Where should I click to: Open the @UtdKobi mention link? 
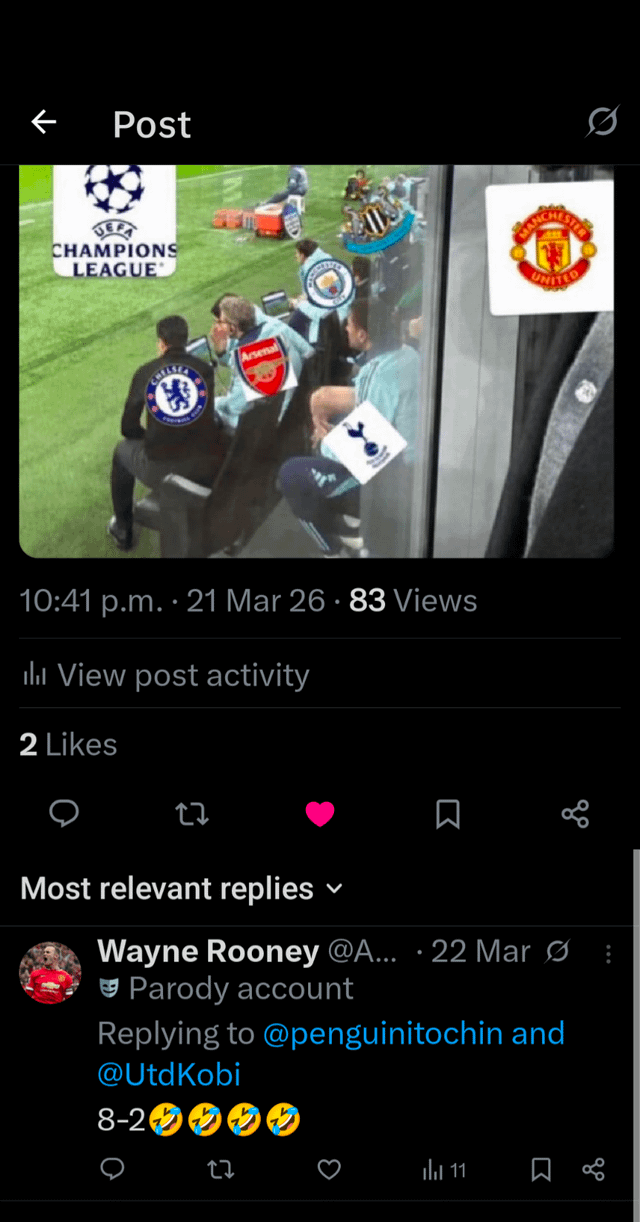(169, 1074)
